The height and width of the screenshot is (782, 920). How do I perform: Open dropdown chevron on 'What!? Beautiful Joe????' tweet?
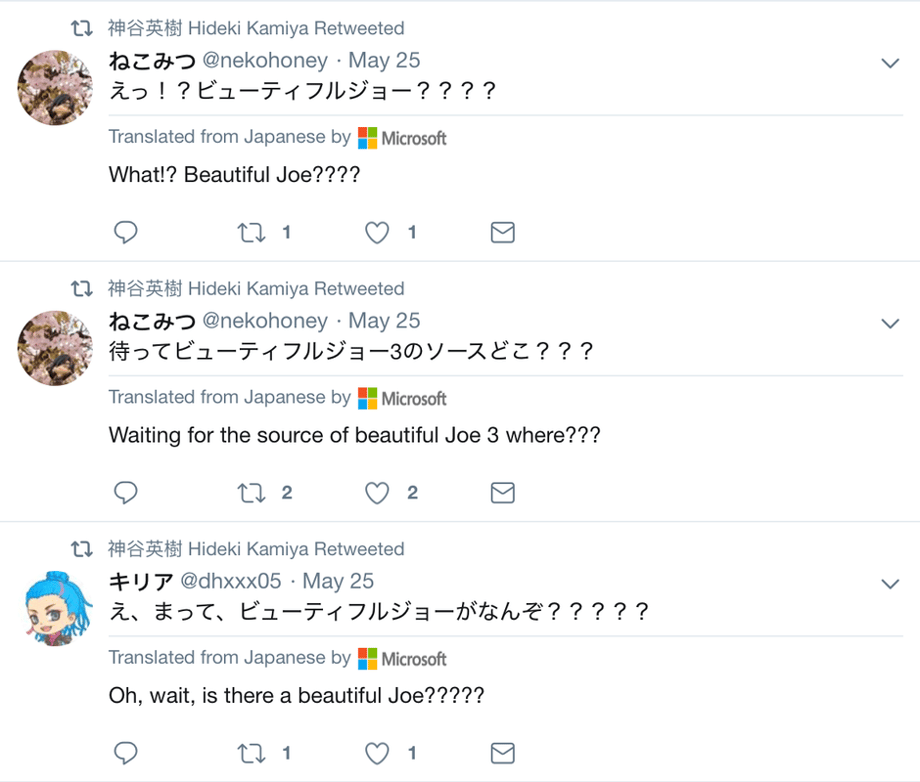pyautogui.click(x=889, y=64)
